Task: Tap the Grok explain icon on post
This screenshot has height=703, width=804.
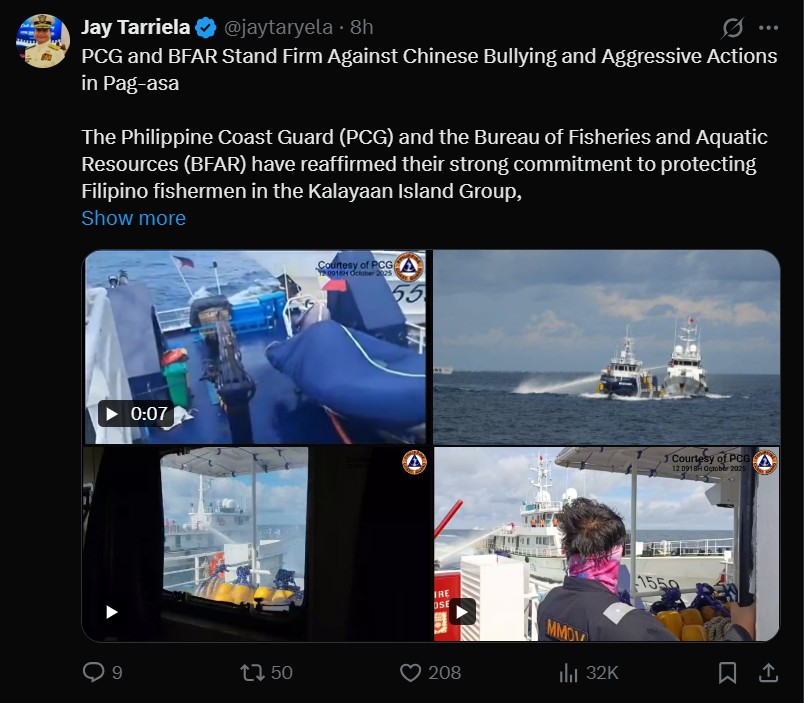Action: click(733, 28)
